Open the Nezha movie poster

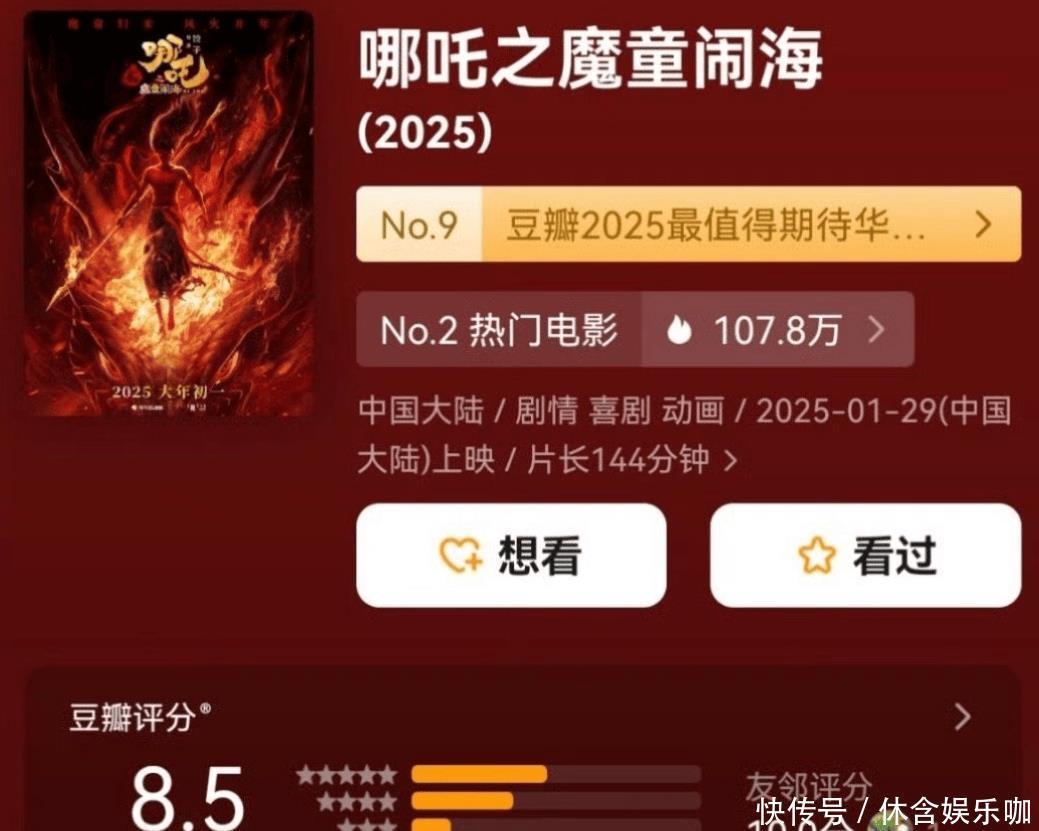168,213
